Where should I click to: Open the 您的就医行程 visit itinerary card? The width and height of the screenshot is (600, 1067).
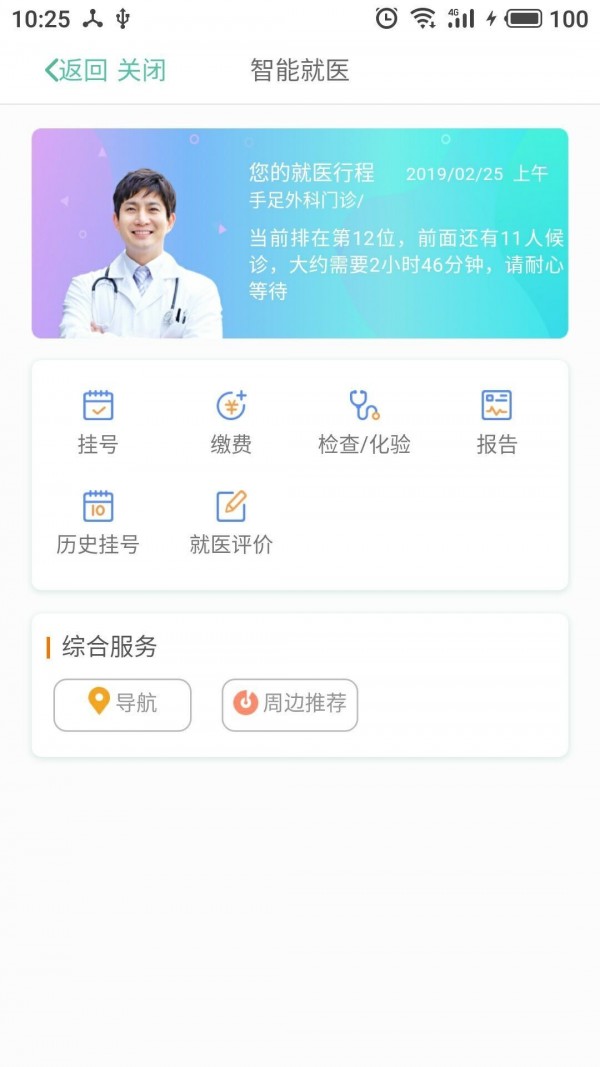pos(300,233)
